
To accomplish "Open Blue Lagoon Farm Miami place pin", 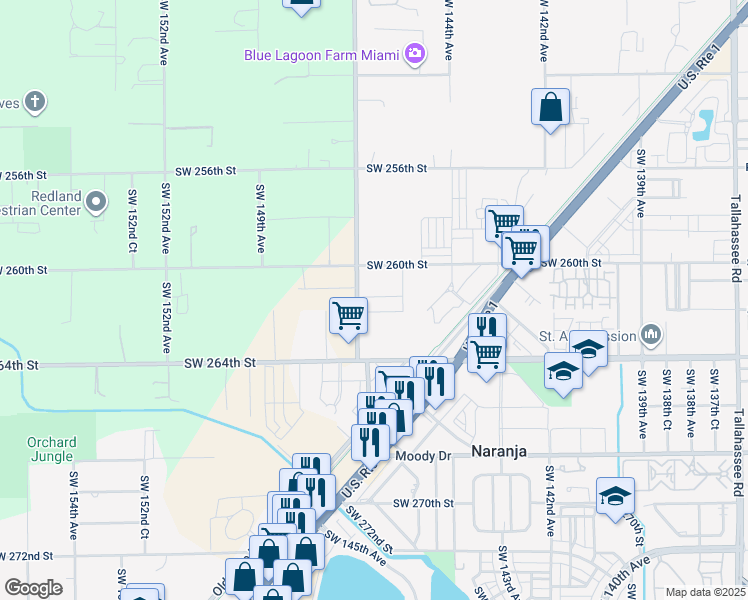I will pos(414,55).
